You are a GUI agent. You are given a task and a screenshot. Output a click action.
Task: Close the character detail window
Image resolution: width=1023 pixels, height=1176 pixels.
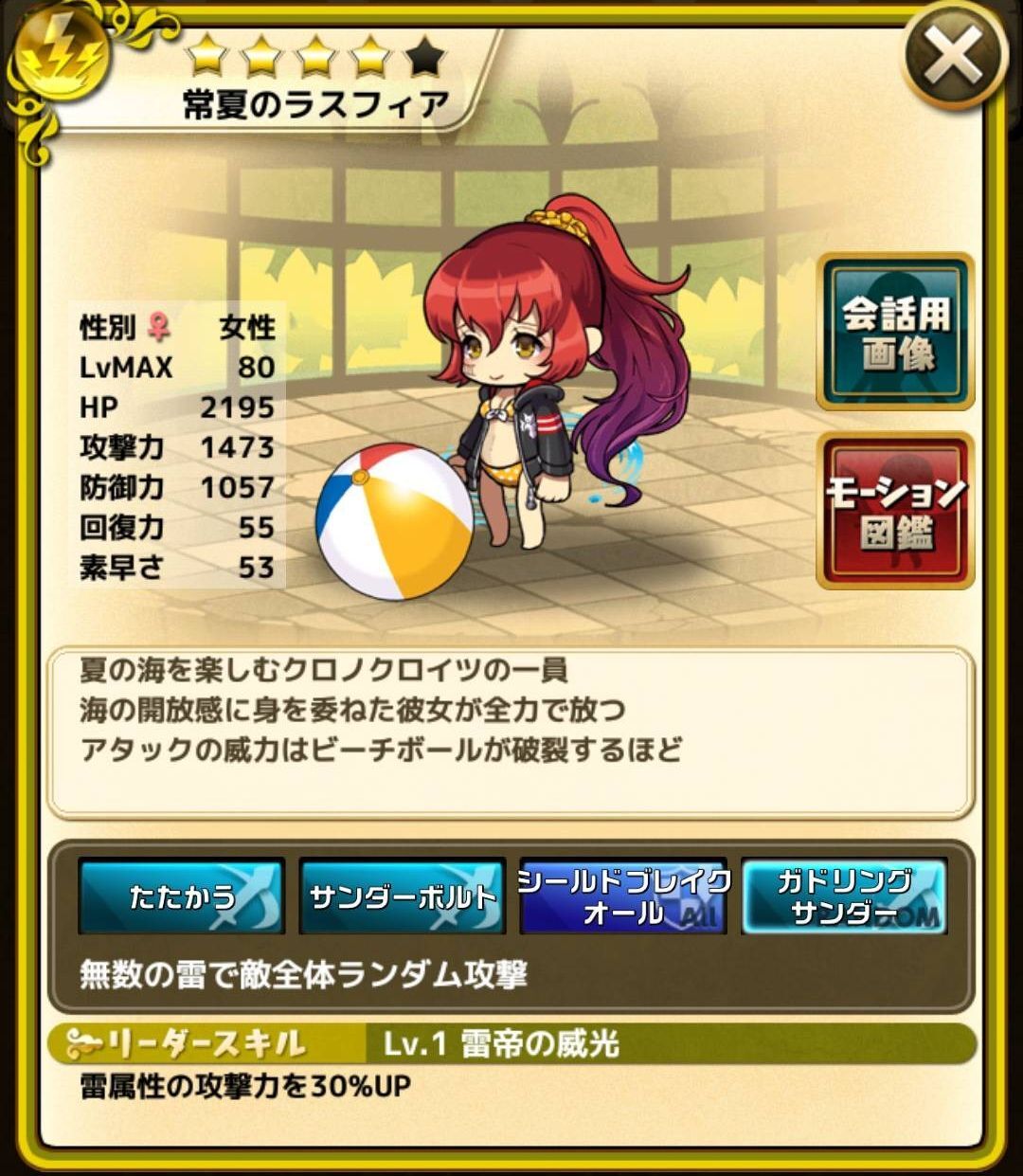tap(954, 59)
